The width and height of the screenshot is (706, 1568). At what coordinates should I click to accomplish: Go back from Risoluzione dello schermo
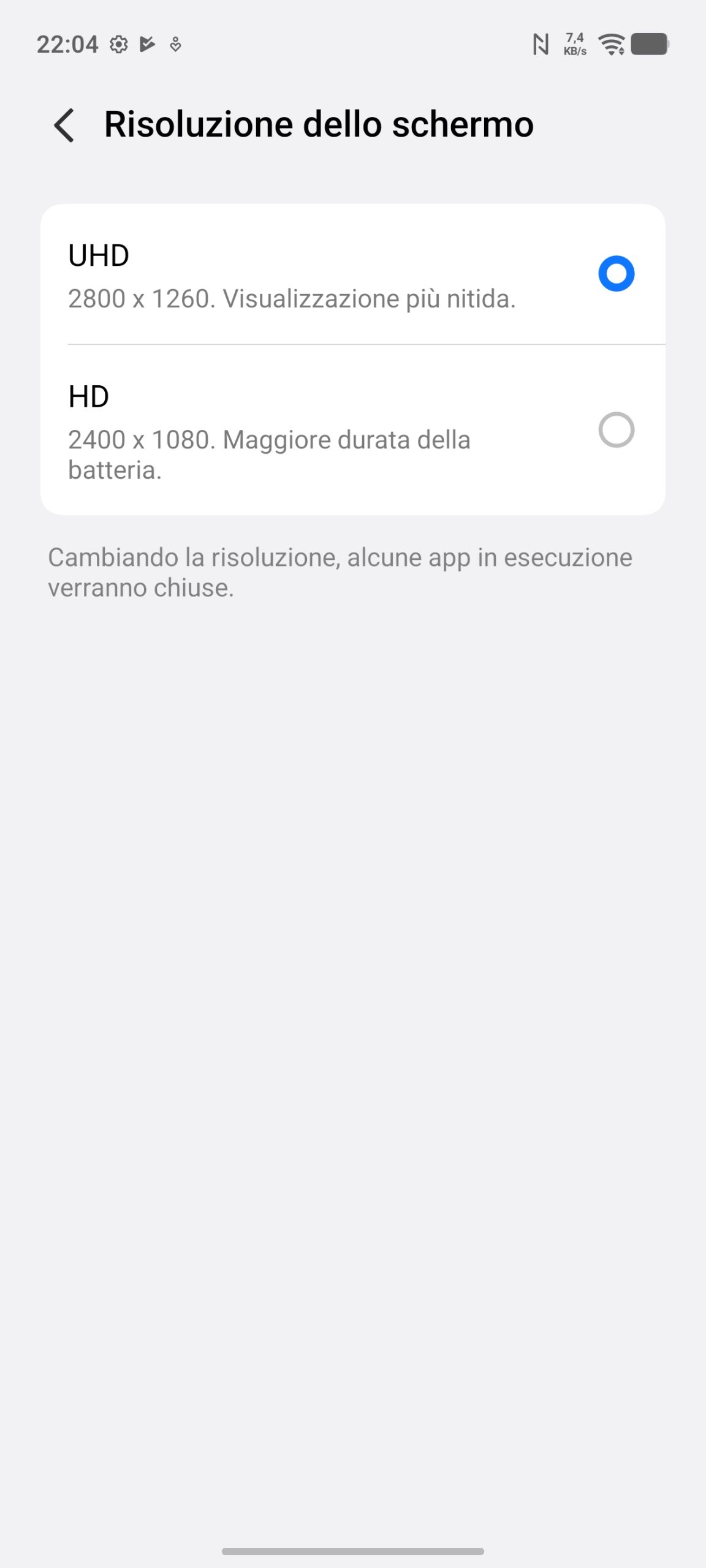coord(64,125)
